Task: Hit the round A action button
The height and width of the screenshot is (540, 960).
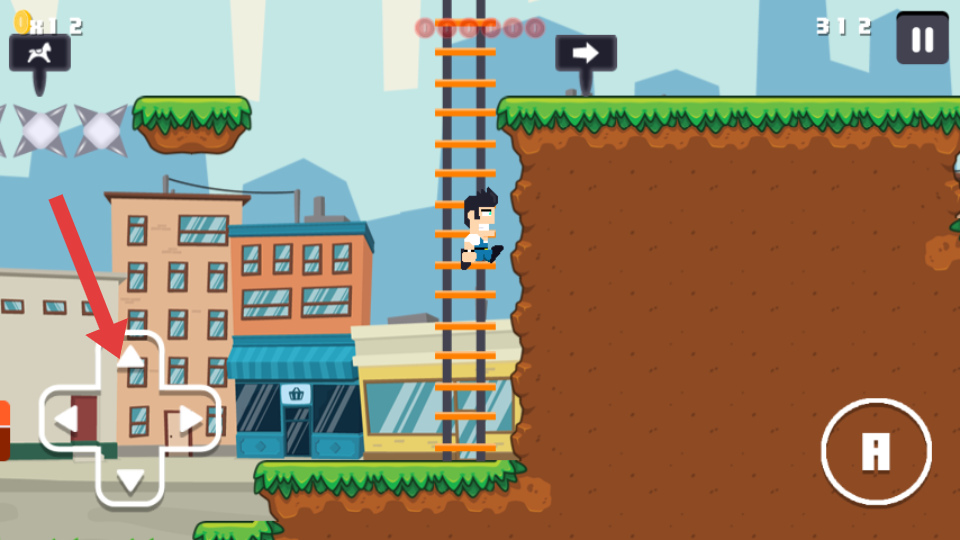Action: (x=876, y=452)
